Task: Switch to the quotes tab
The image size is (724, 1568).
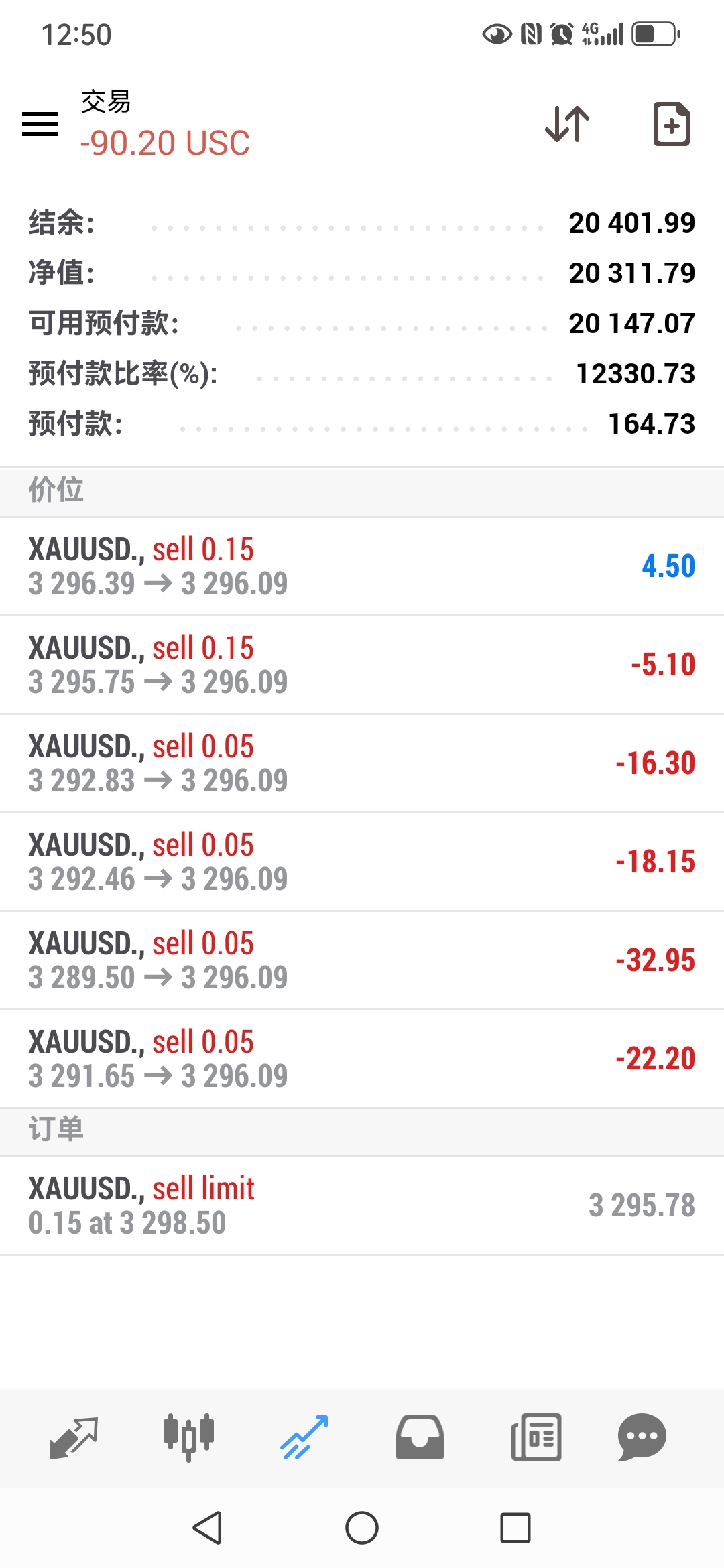Action: 74,1437
